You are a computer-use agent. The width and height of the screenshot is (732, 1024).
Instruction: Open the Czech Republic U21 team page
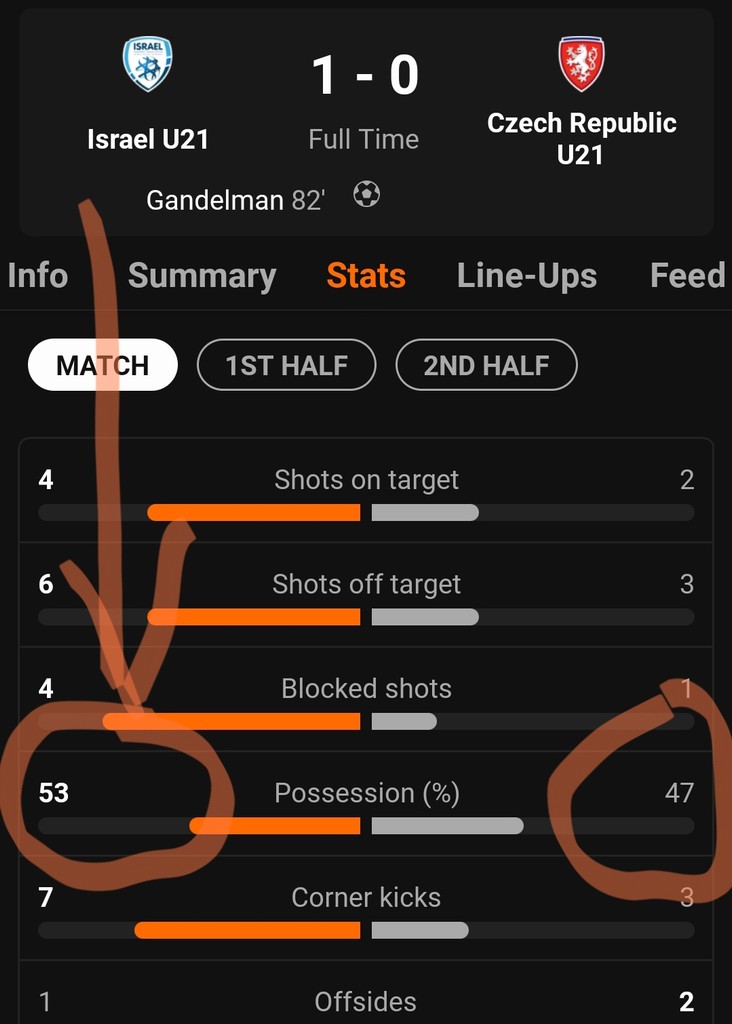(x=581, y=138)
